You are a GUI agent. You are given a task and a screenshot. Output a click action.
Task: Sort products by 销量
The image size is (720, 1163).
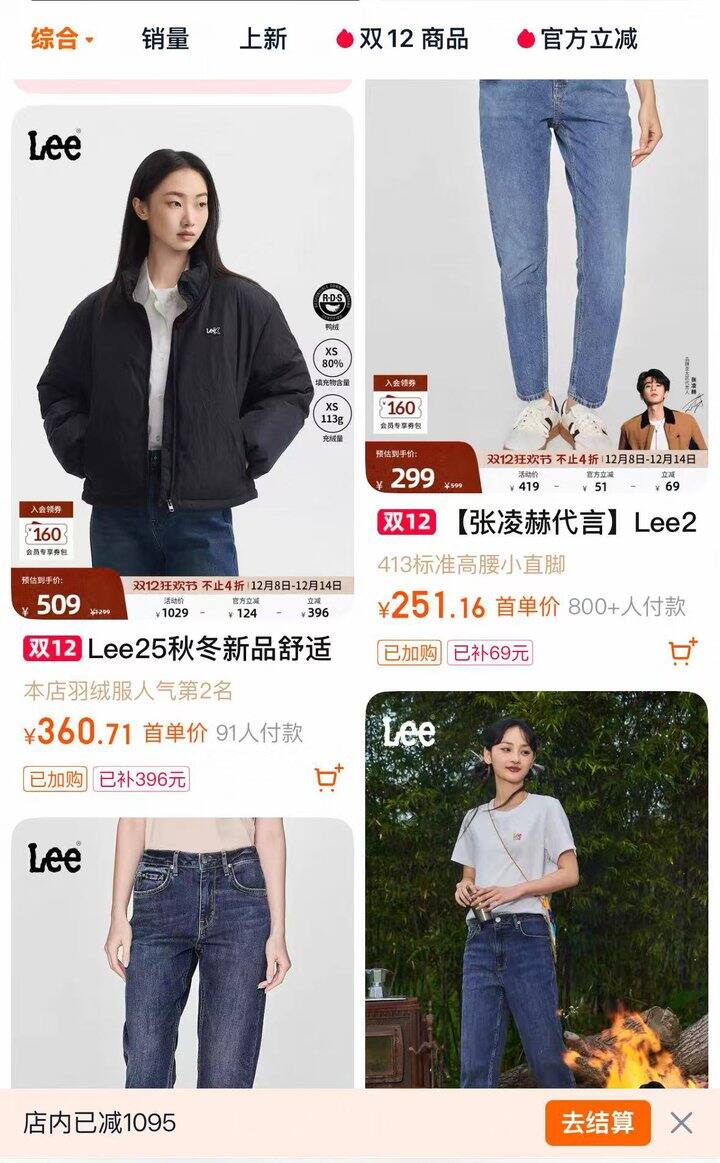165,40
